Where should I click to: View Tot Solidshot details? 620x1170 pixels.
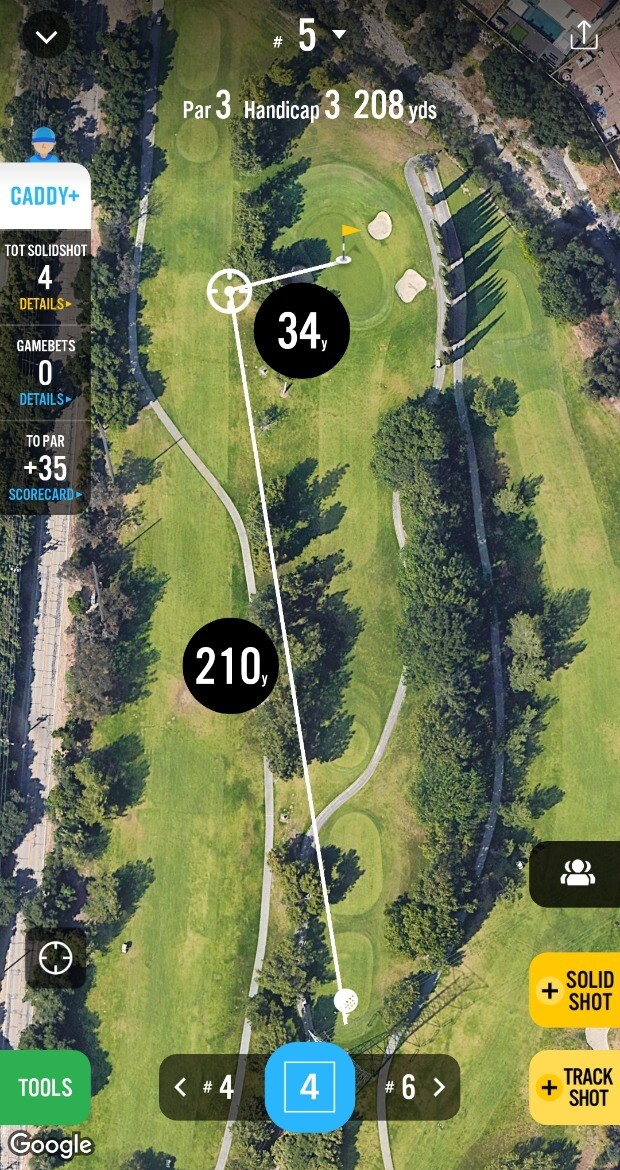pos(45,303)
